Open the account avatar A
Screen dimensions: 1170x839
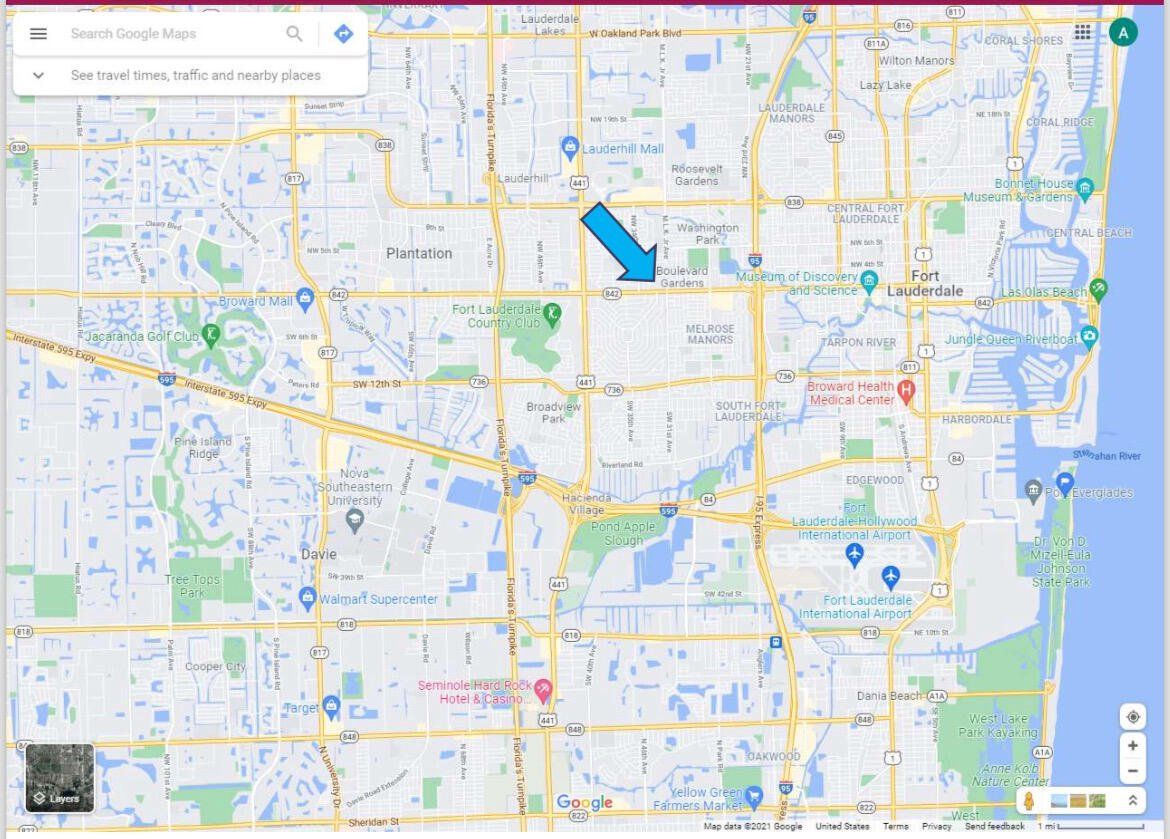coord(1123,32)
